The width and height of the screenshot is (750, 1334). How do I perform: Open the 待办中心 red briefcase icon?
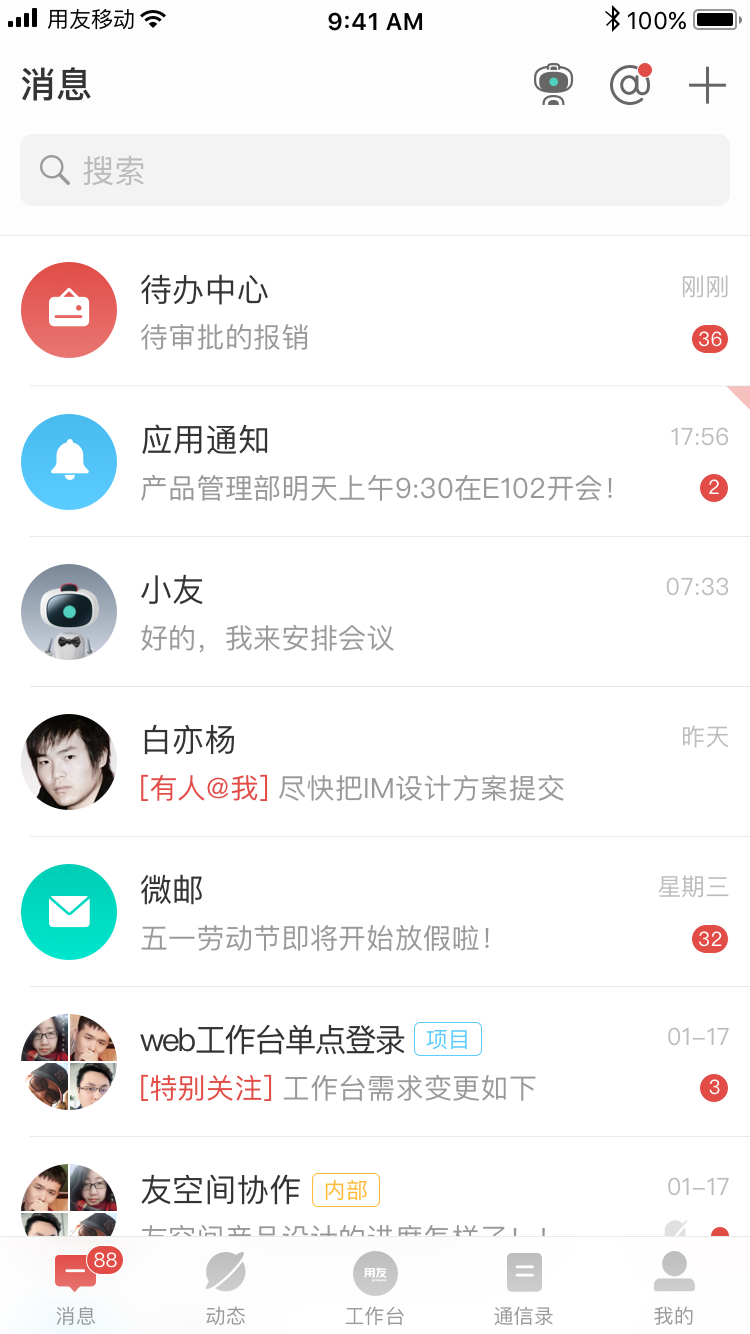pyautogui.click(x=69, y=310)
